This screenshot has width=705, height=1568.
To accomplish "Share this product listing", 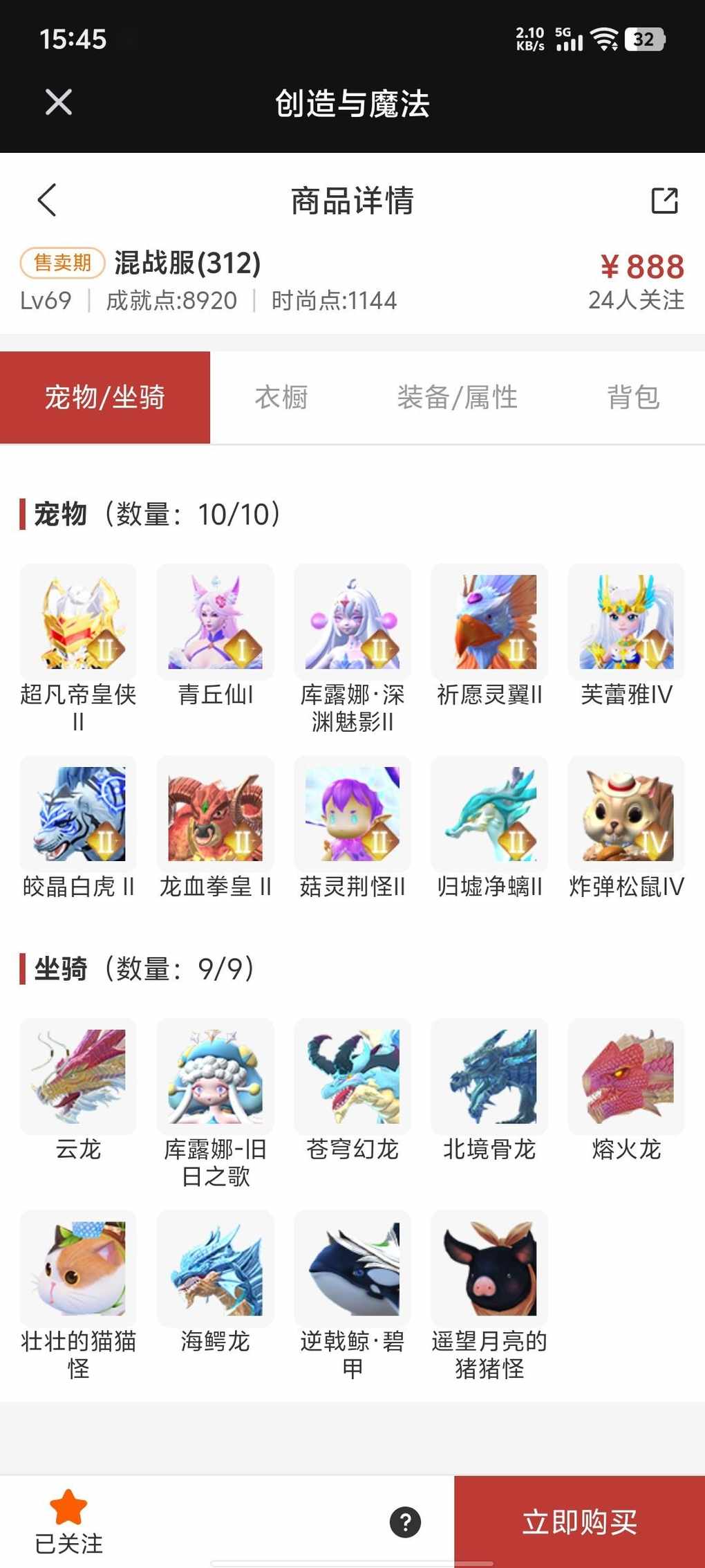I will coord(664,201).
